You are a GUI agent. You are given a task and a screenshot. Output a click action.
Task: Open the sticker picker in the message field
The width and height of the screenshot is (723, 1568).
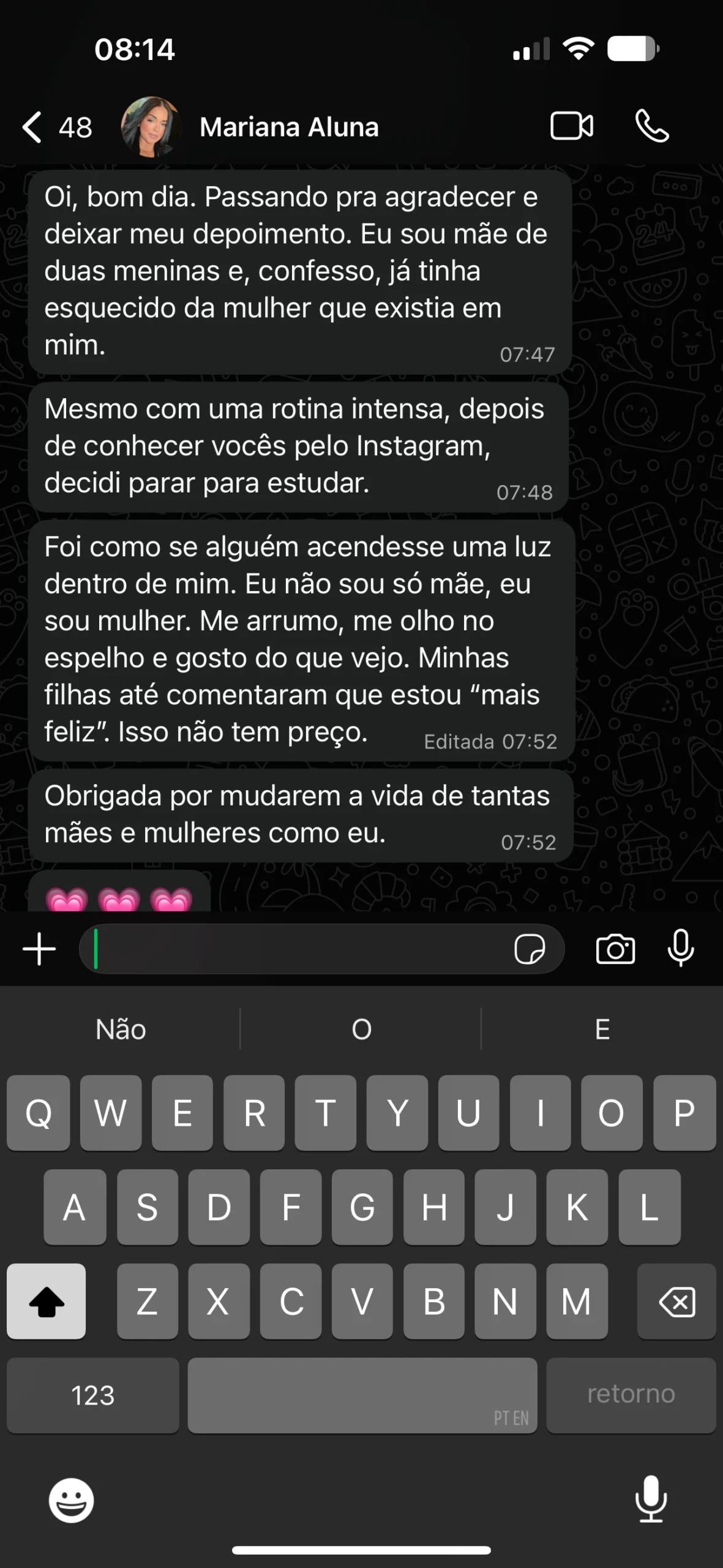coord(530,949)
